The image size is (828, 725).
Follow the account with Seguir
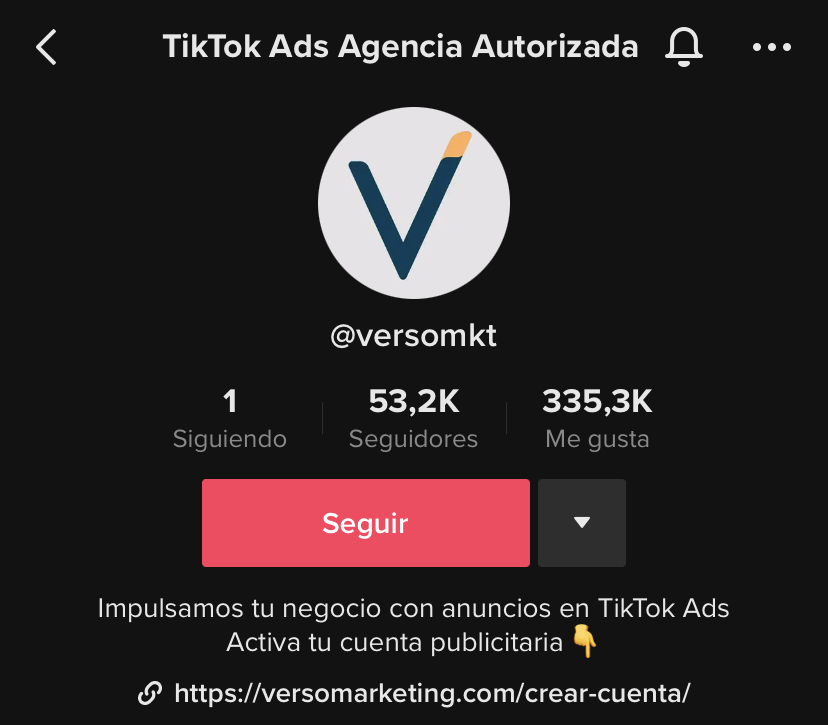pyautogui.click(x=365, y=523)
